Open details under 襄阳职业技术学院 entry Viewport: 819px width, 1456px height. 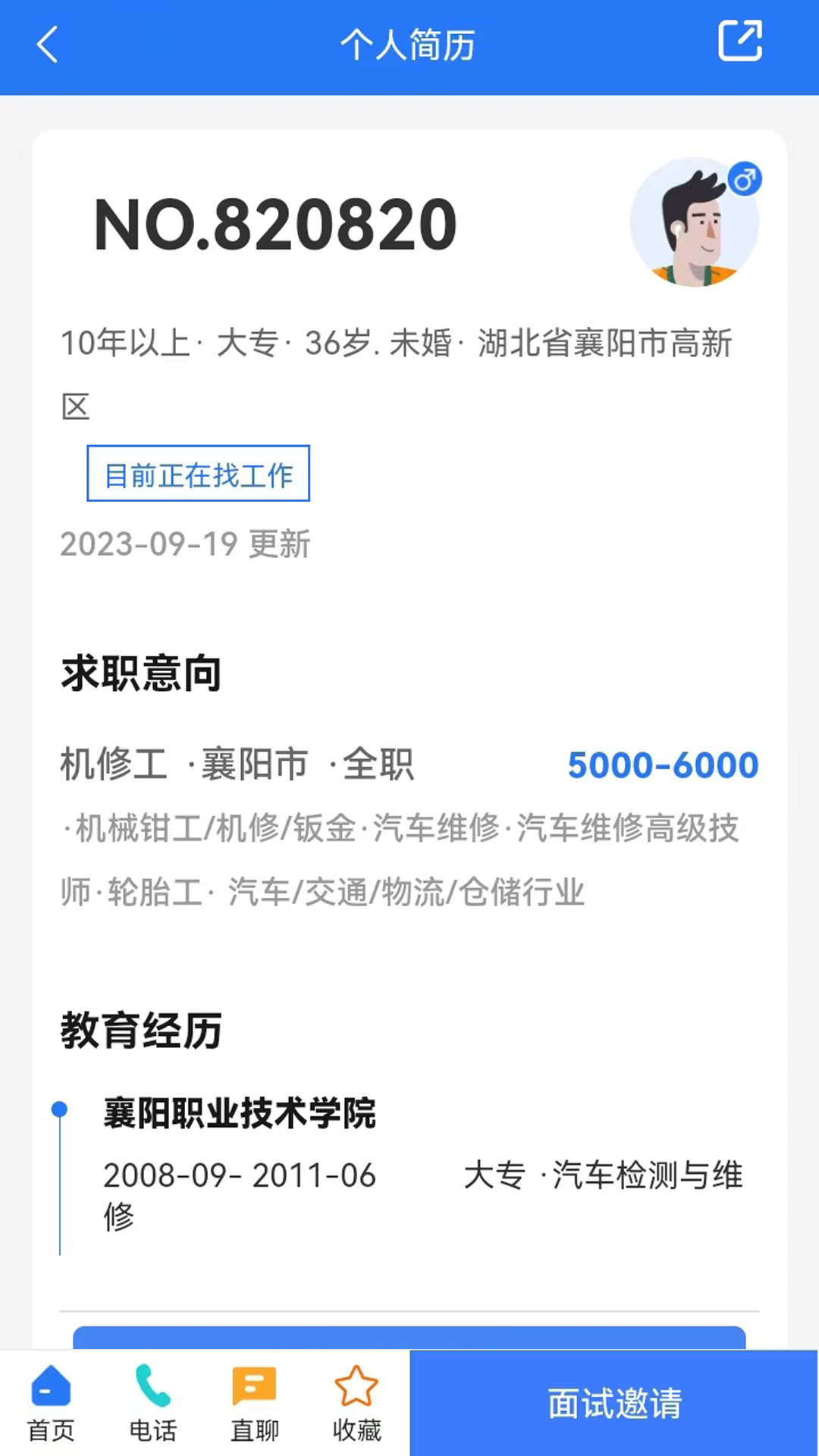pos(241,1115)
